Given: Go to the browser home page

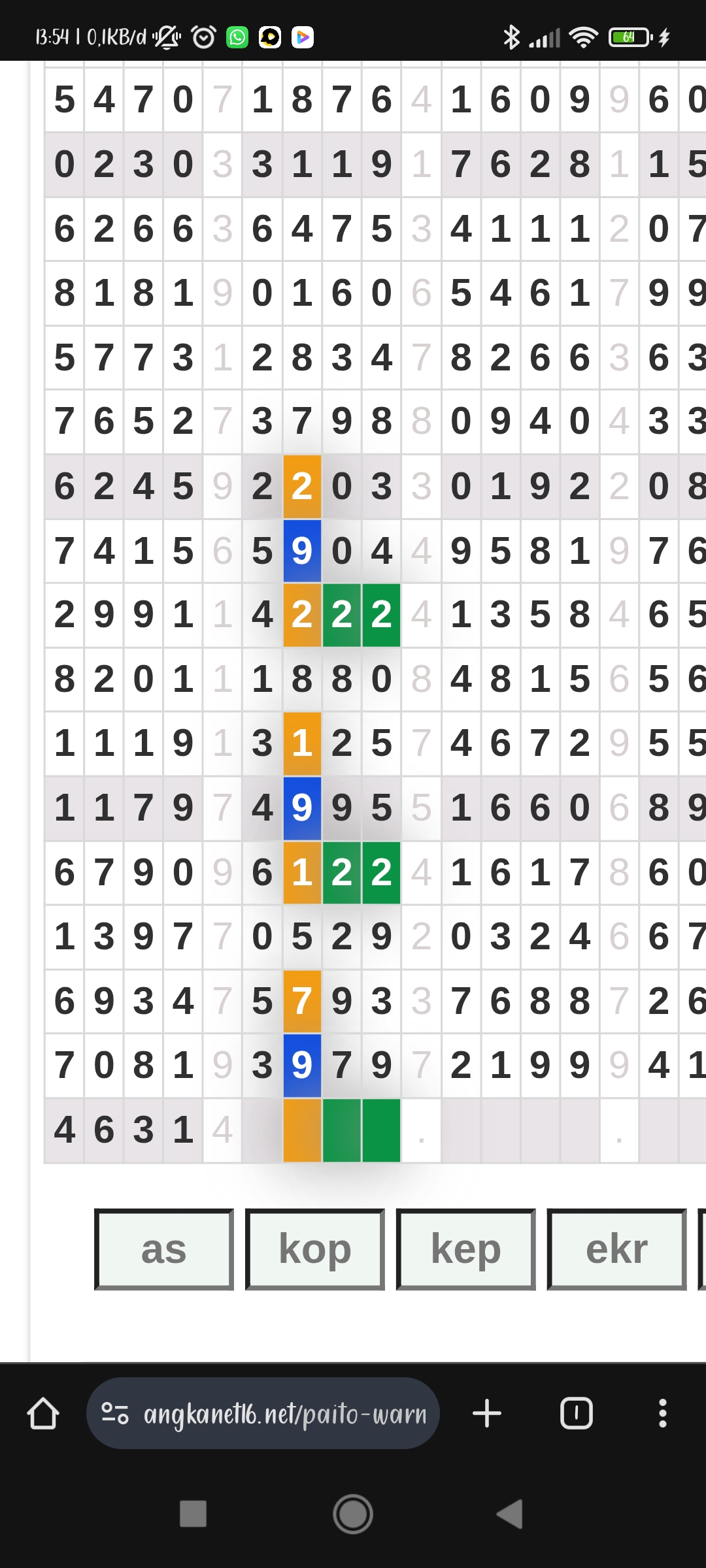Looking at the screenshot, I should click(x=43, y=1414).
